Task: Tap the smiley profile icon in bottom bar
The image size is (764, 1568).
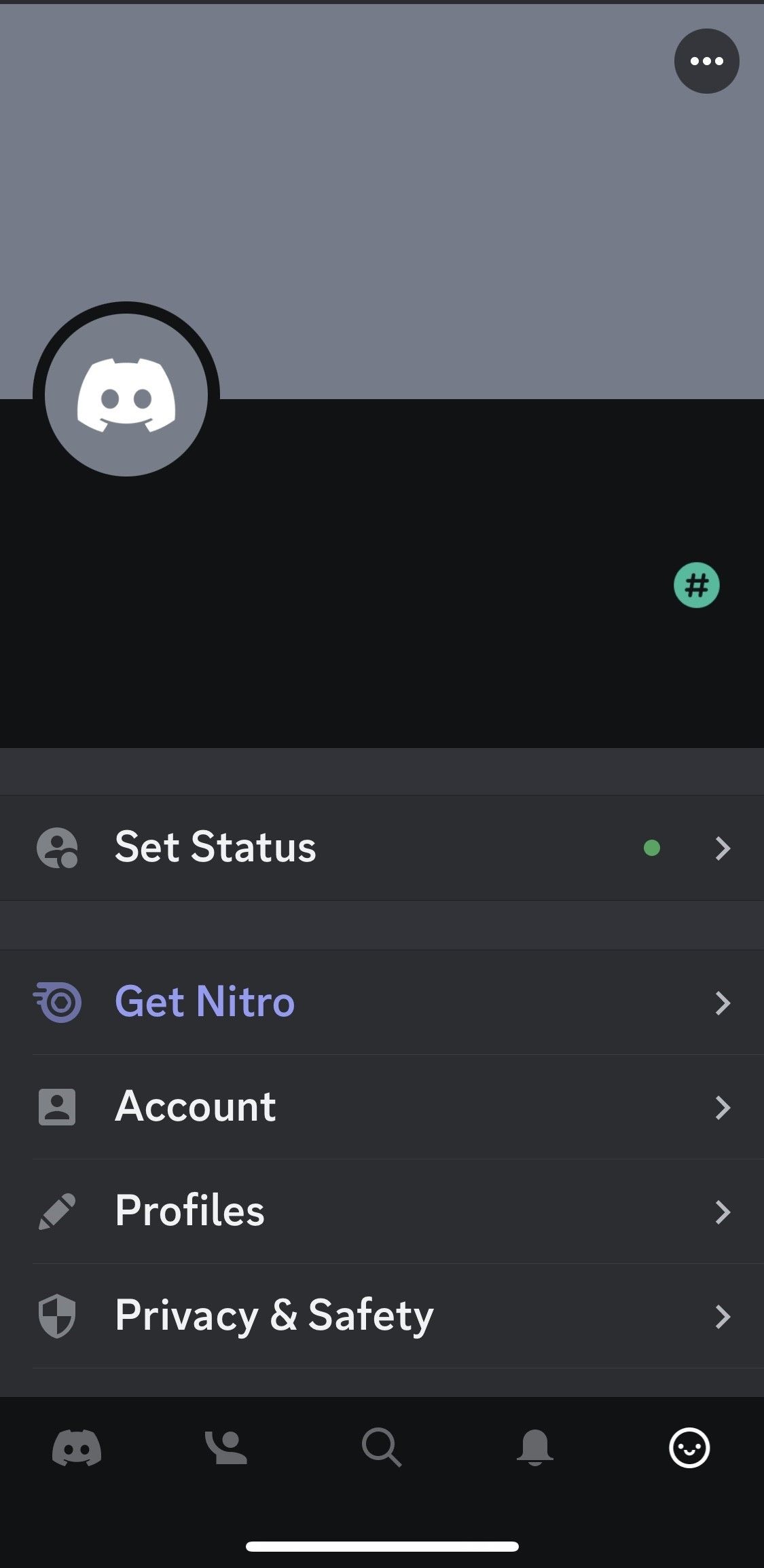Action: (x=688, y=1446)
